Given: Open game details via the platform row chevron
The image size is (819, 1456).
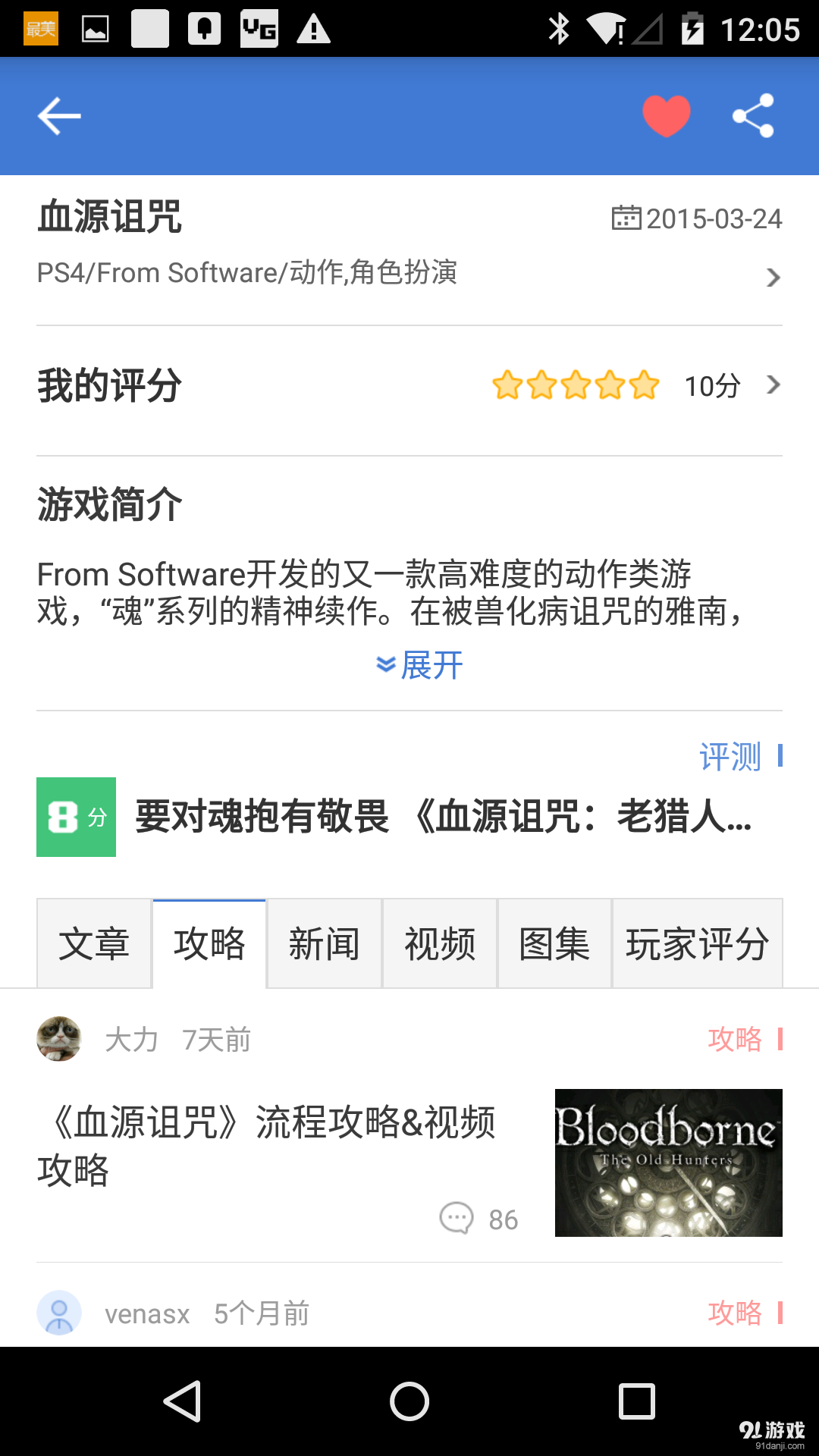Looking at the screenshot, I should (772, 277).
